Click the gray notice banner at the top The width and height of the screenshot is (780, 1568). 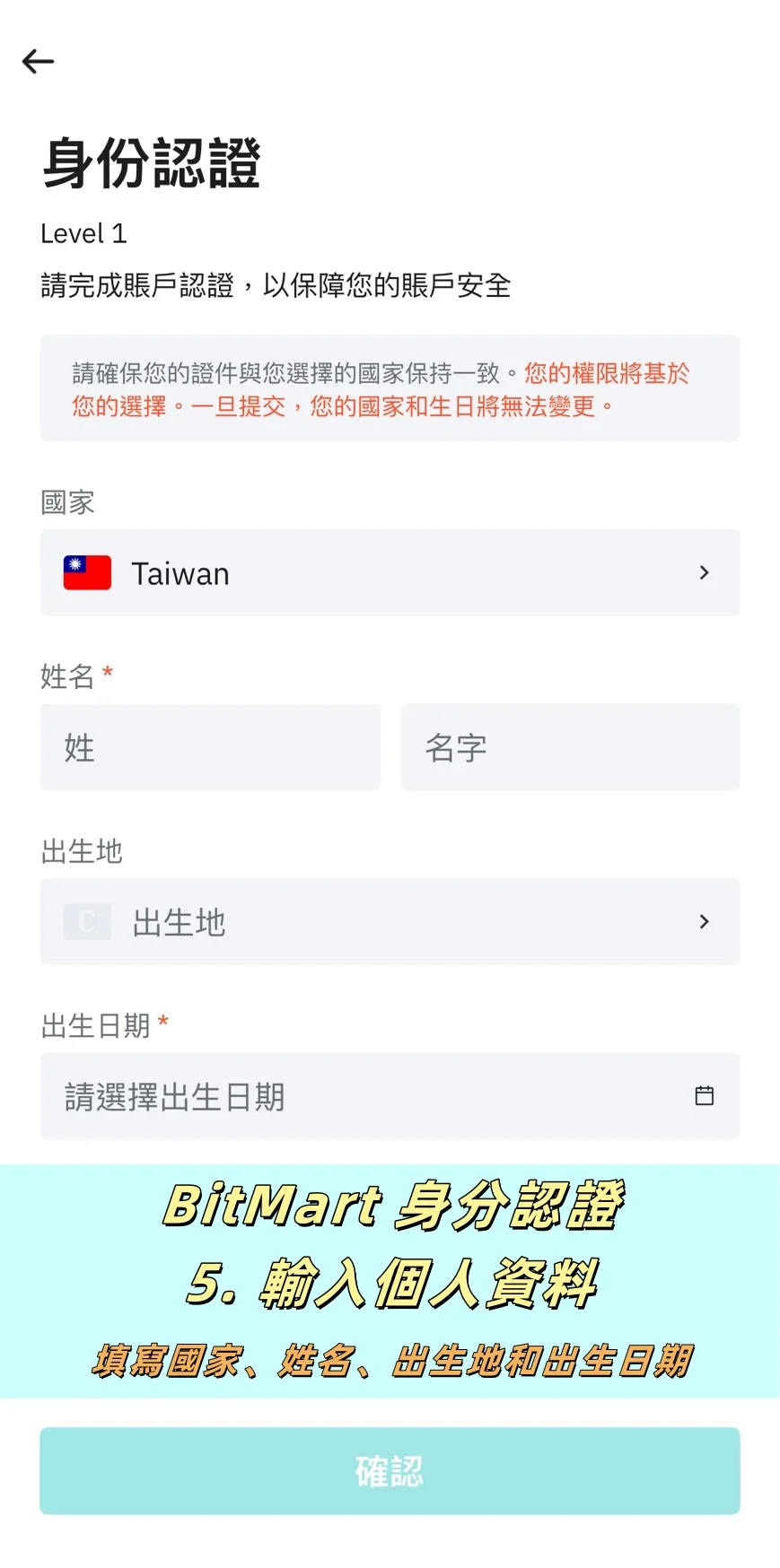(x=389, y=388)
